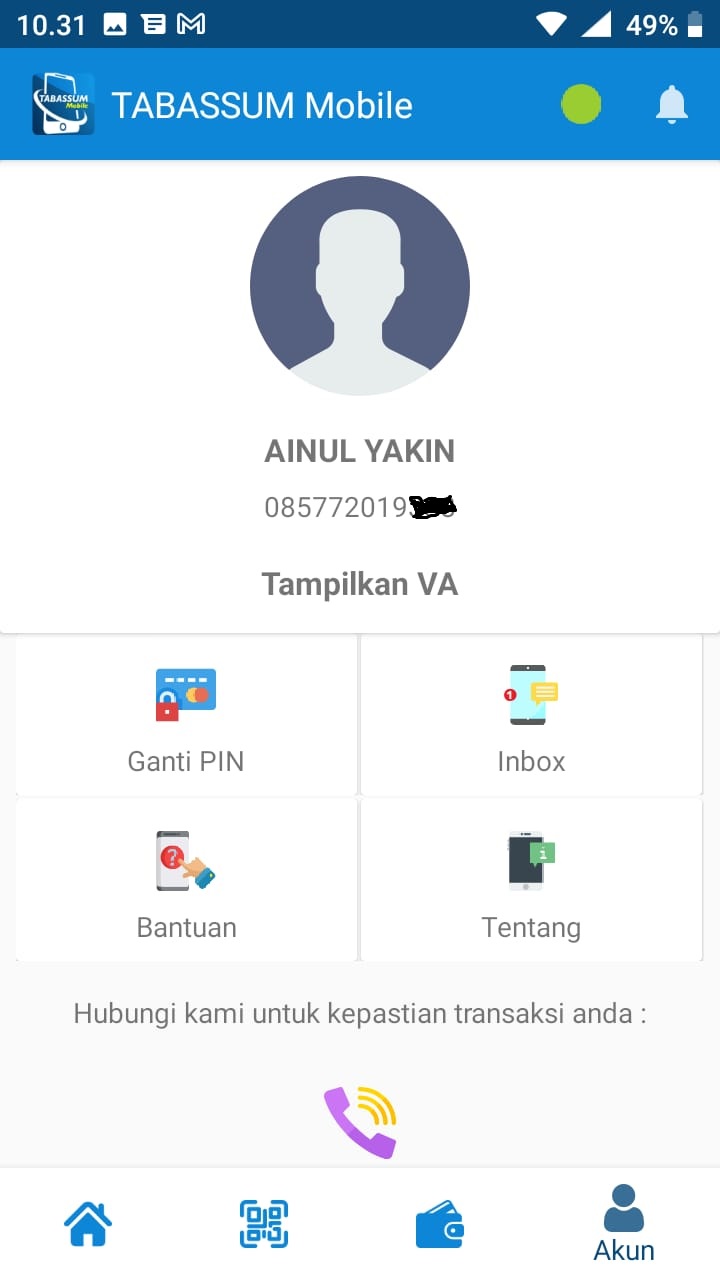The image size is (720, 1280).
Task: Open the Inbox tile
Action: [x=531, y=716]
